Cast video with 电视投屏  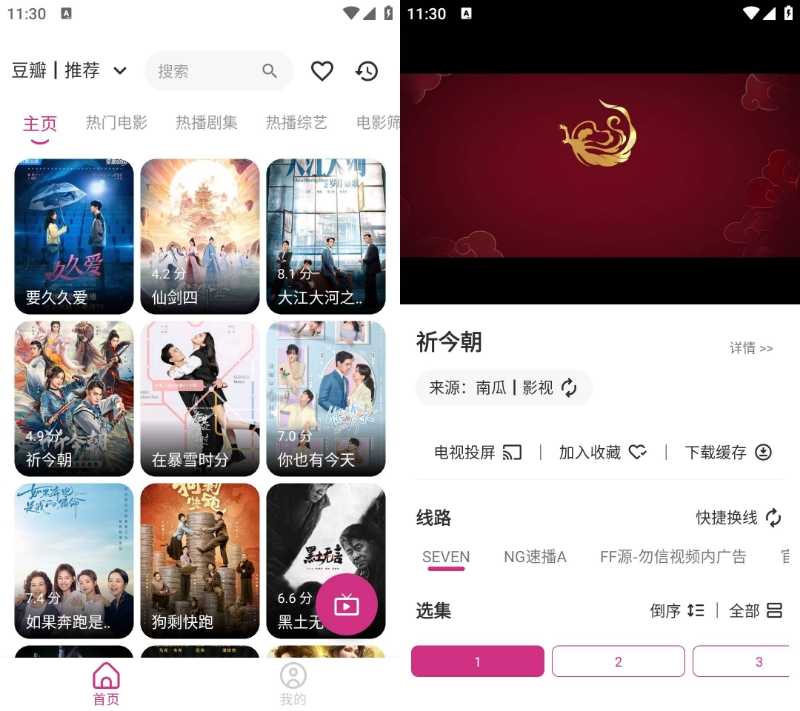click(x=478, y=452)
